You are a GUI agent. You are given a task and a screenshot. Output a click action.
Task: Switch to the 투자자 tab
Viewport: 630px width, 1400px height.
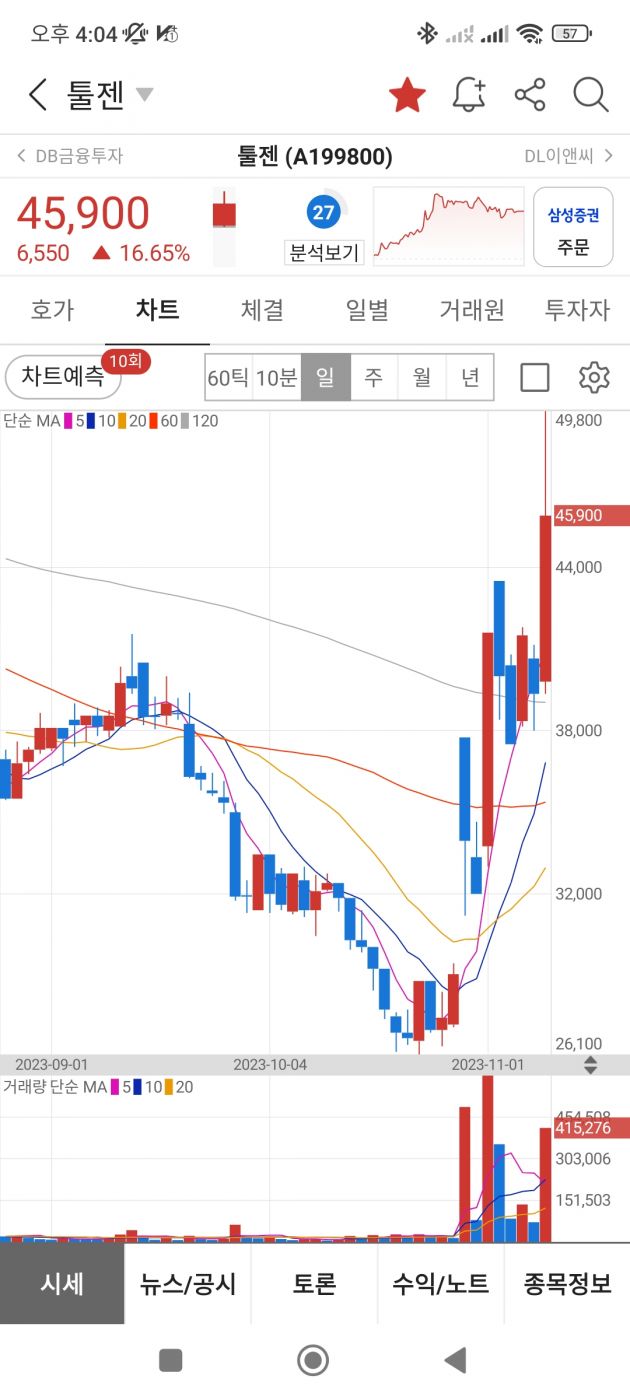pyautogui.click(x=576, y=310)
